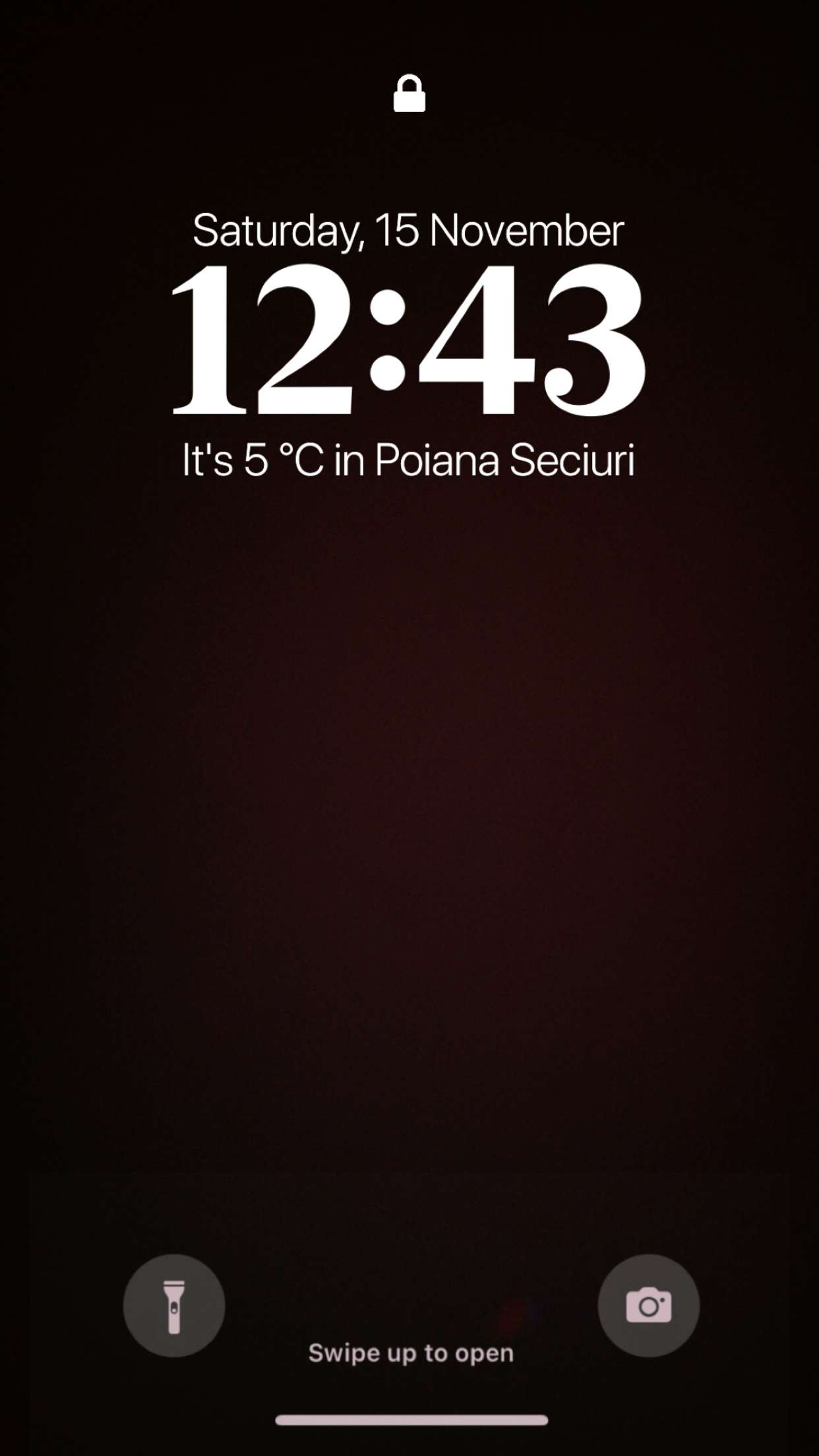
Task: Open weather for Poiana Seciuri
Action: [x=408, y=460]
